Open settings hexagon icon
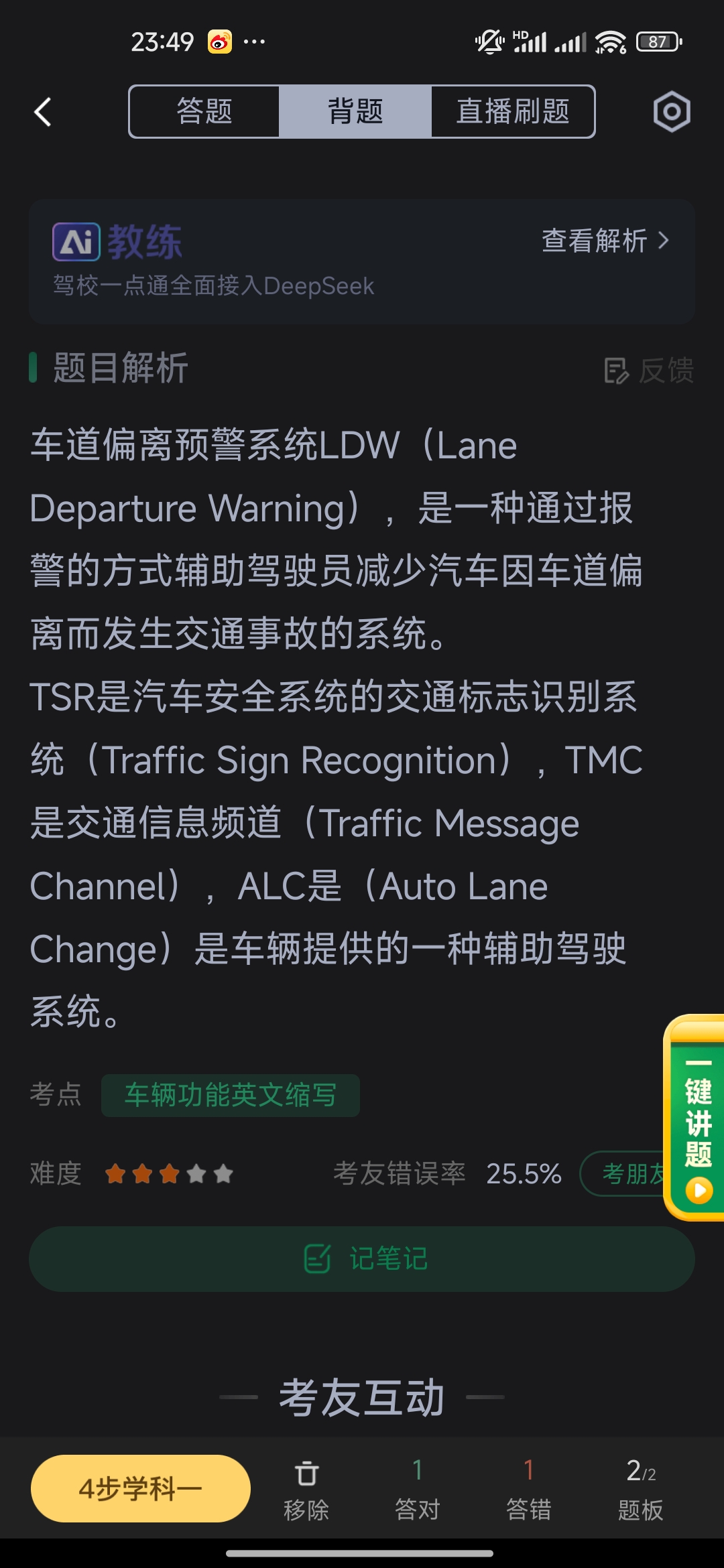Screen dimensions: 724x1568 [x=671, y=112]
